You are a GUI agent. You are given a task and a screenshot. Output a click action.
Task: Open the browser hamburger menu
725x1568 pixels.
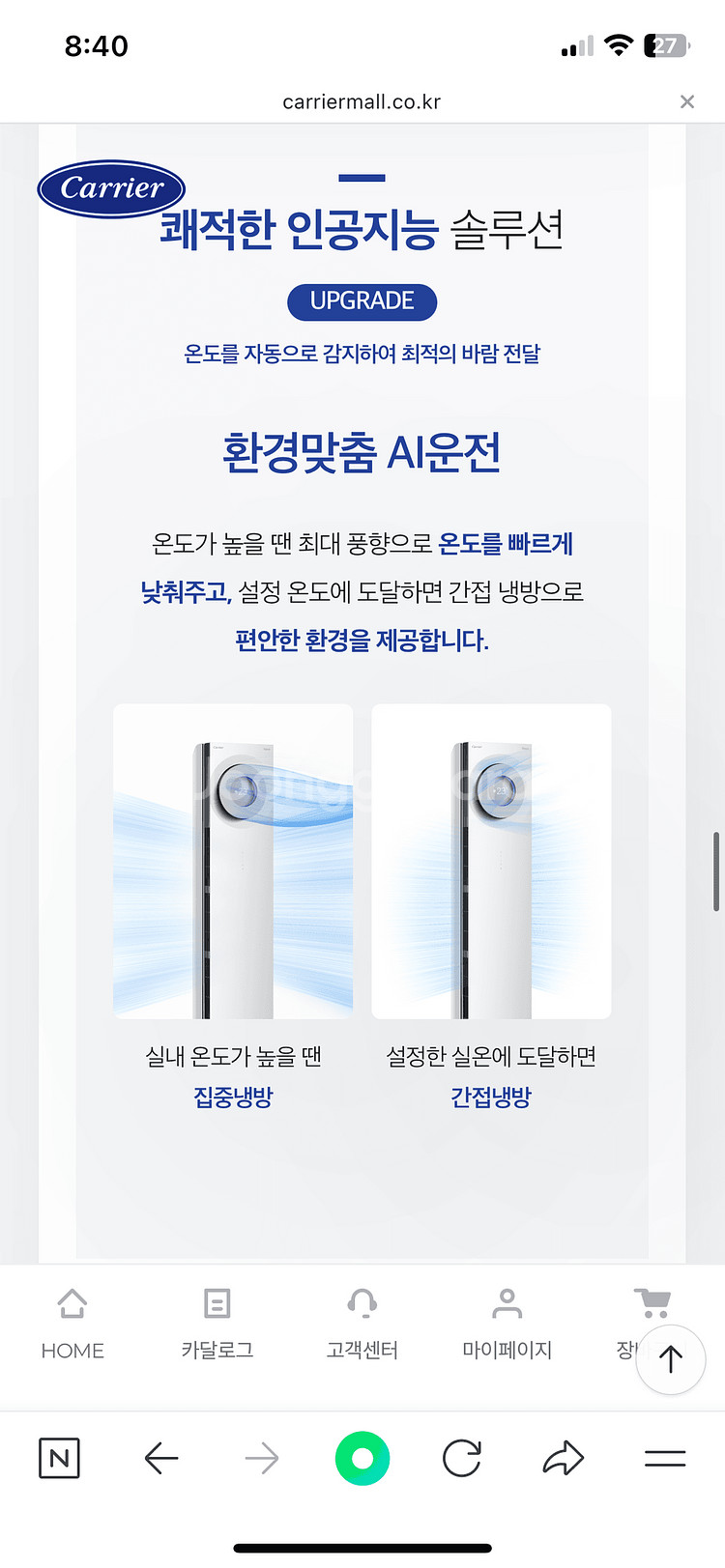(665, 1458)
